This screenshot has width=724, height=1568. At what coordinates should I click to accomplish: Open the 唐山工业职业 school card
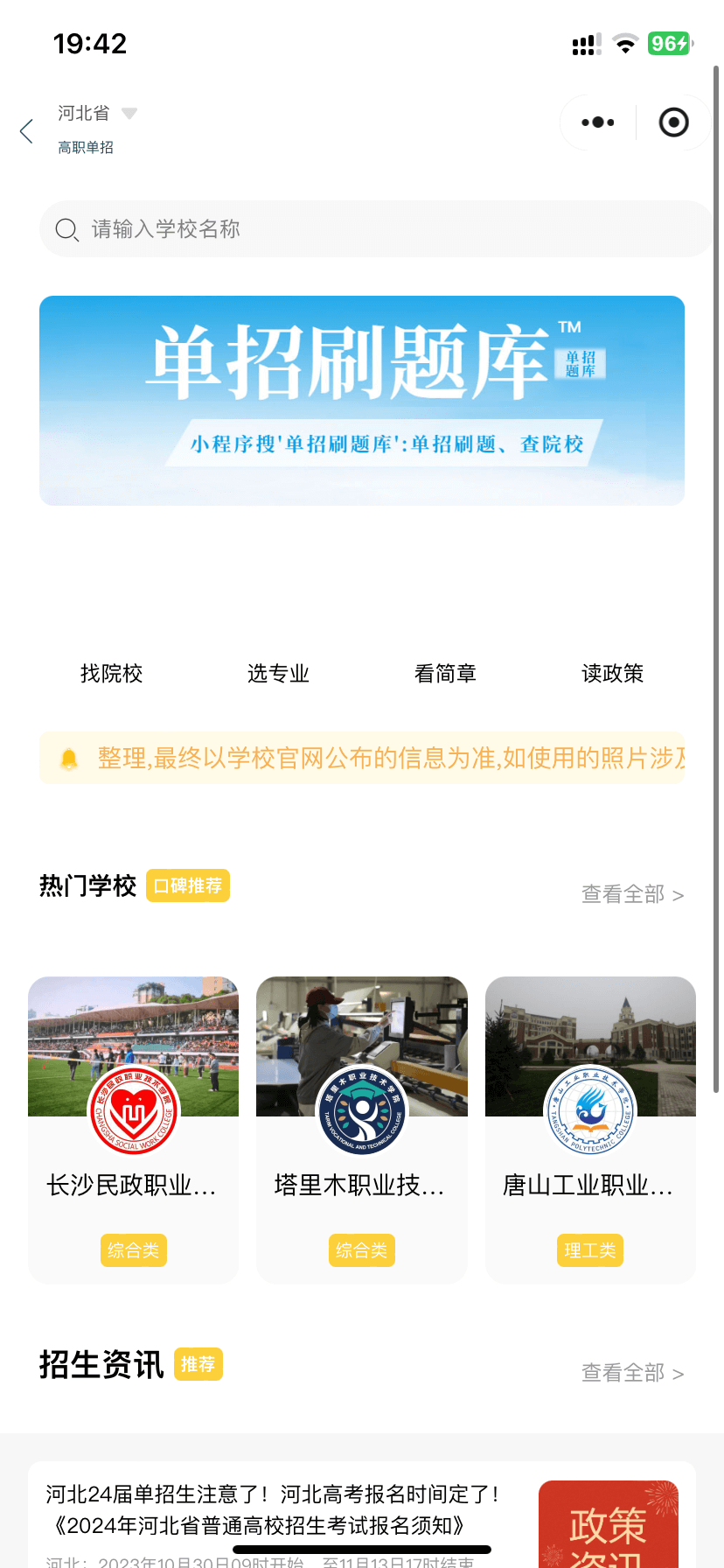pos(590,1129)
